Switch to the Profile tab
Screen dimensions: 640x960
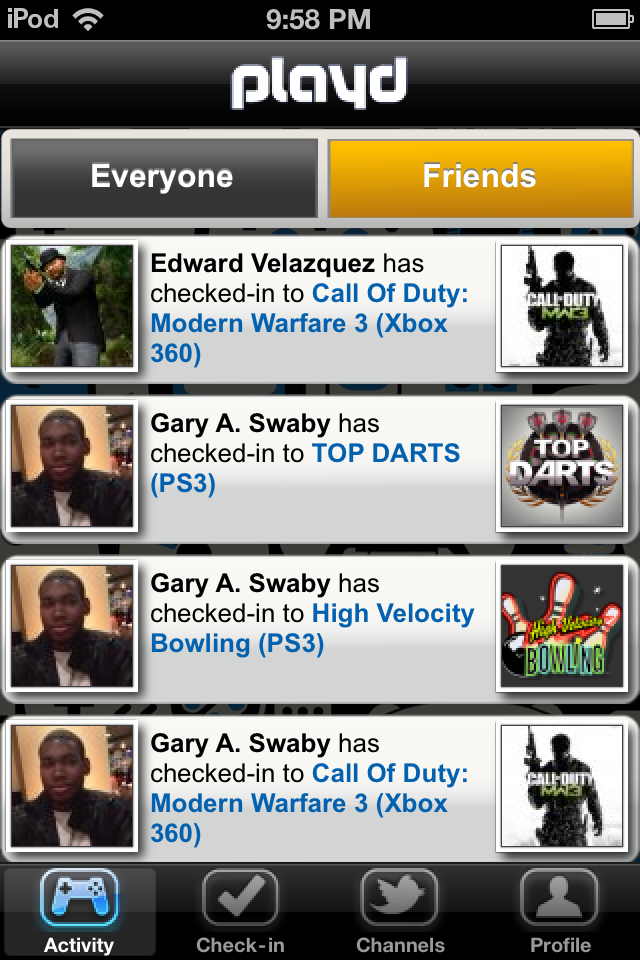coord(560,912)
